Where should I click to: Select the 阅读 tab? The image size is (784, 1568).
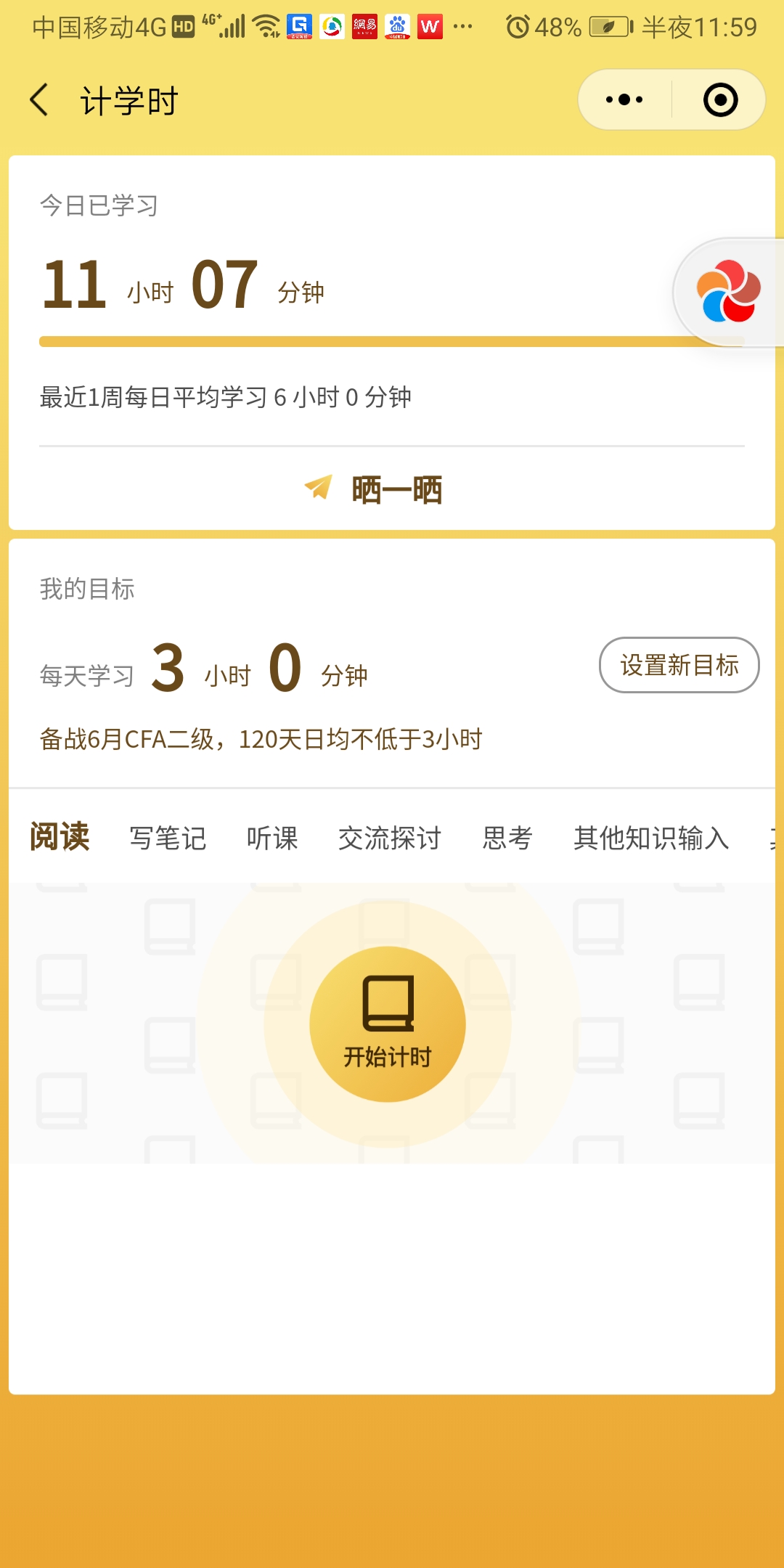coord(60,837)
